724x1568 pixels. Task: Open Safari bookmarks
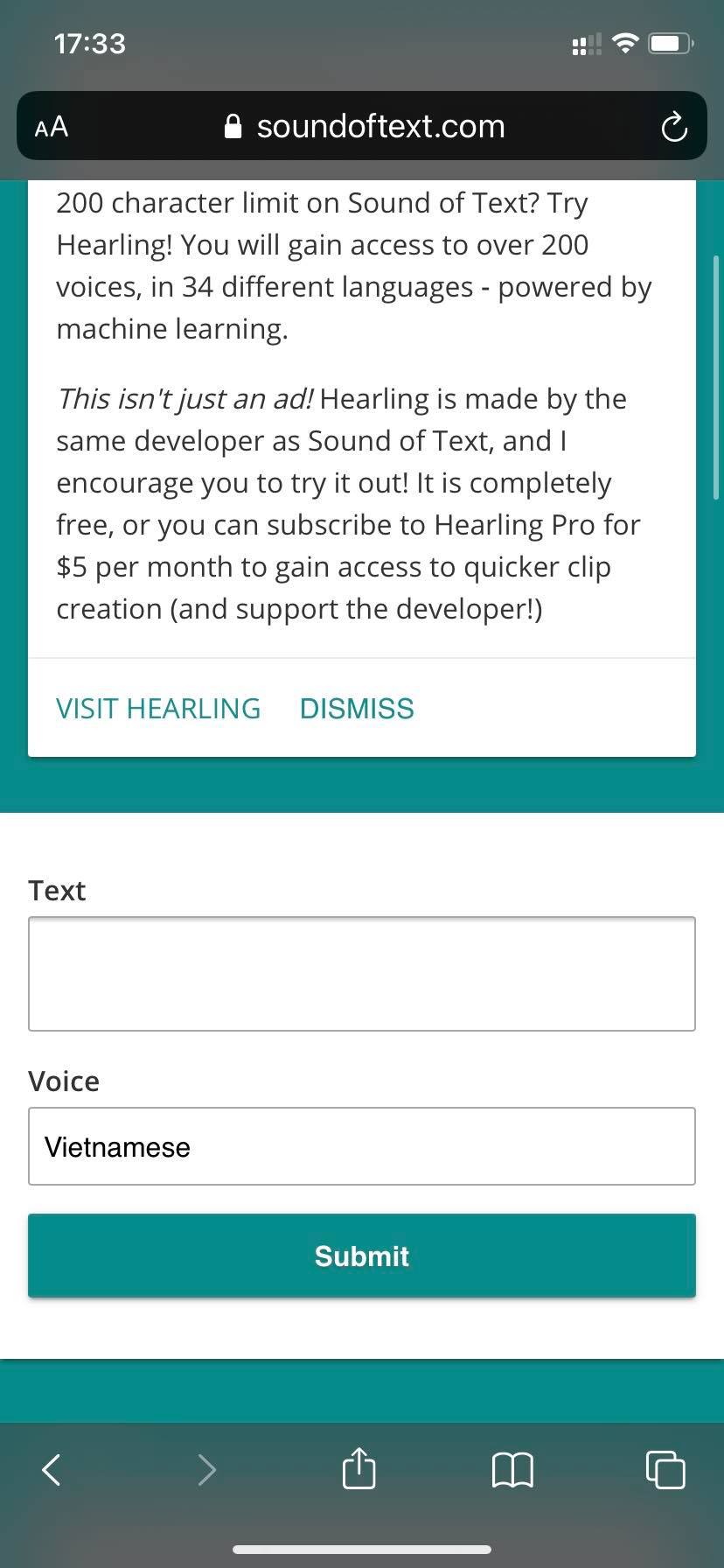[512, 1469]
